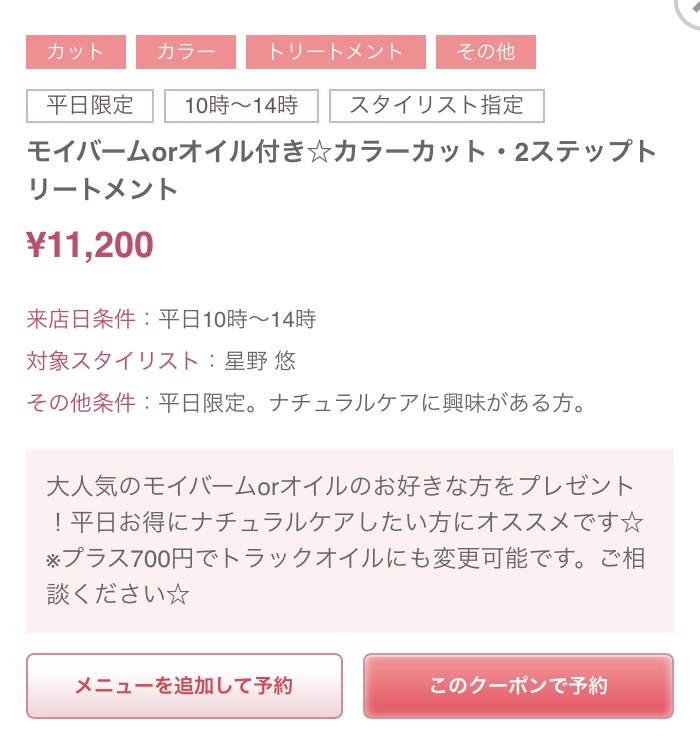
Task: Select メニューを追加して予約 button
Action: coord(184,686)
